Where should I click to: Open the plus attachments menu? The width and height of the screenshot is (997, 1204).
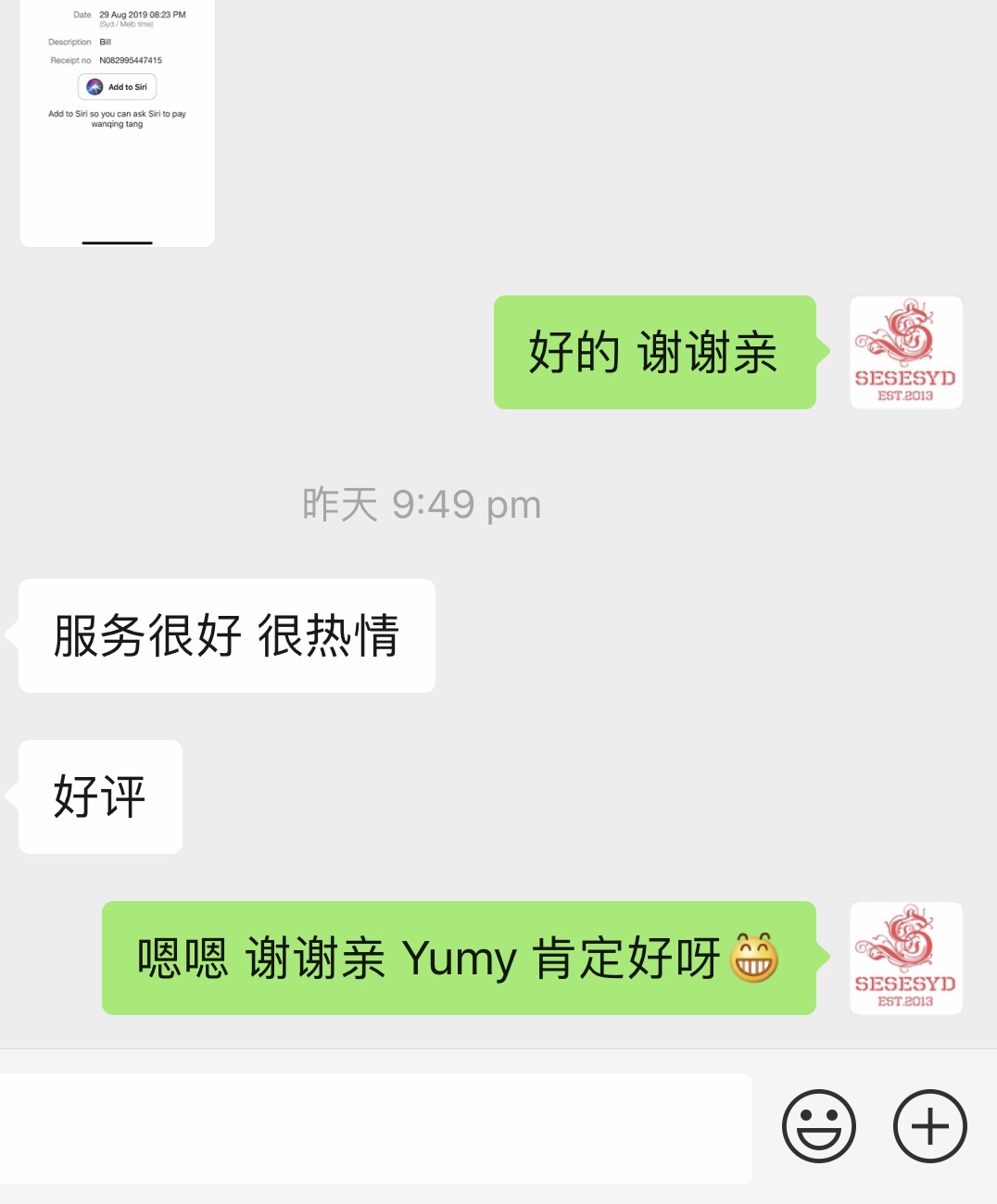click(929, 1126)
